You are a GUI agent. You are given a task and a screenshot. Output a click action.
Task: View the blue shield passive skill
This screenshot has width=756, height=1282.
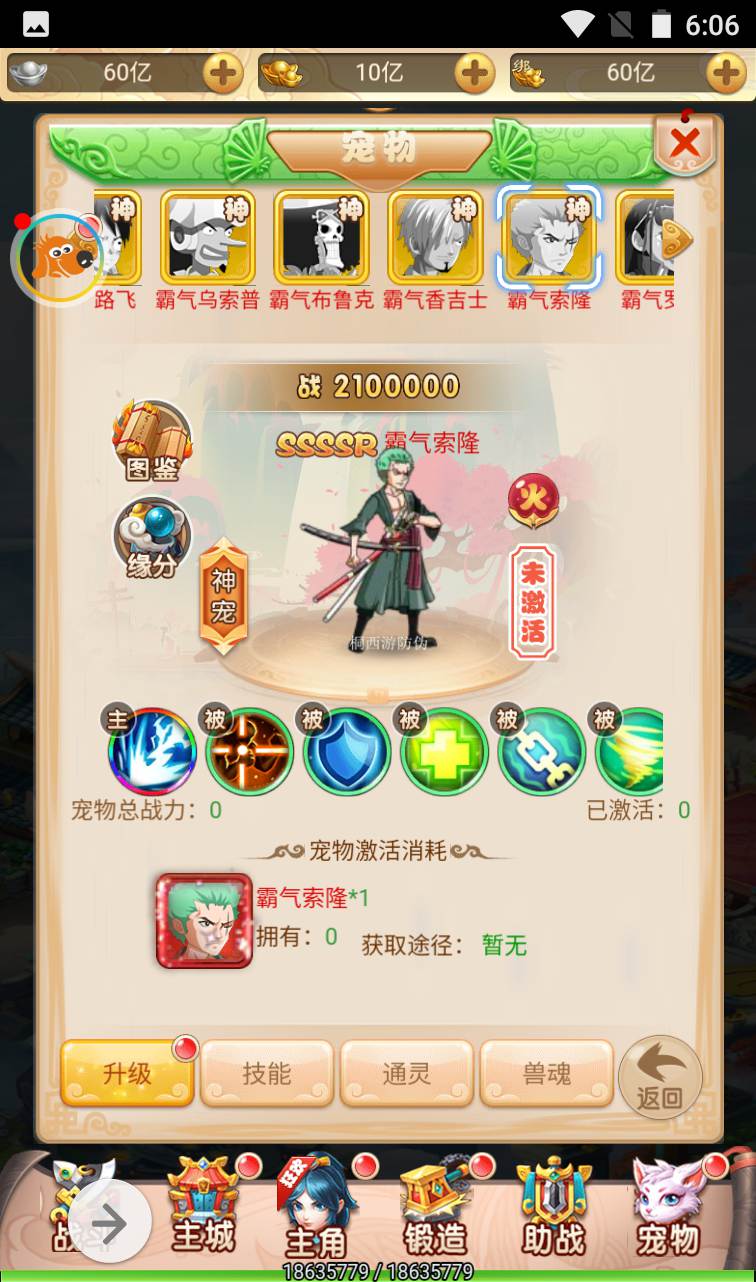(347, 751)
